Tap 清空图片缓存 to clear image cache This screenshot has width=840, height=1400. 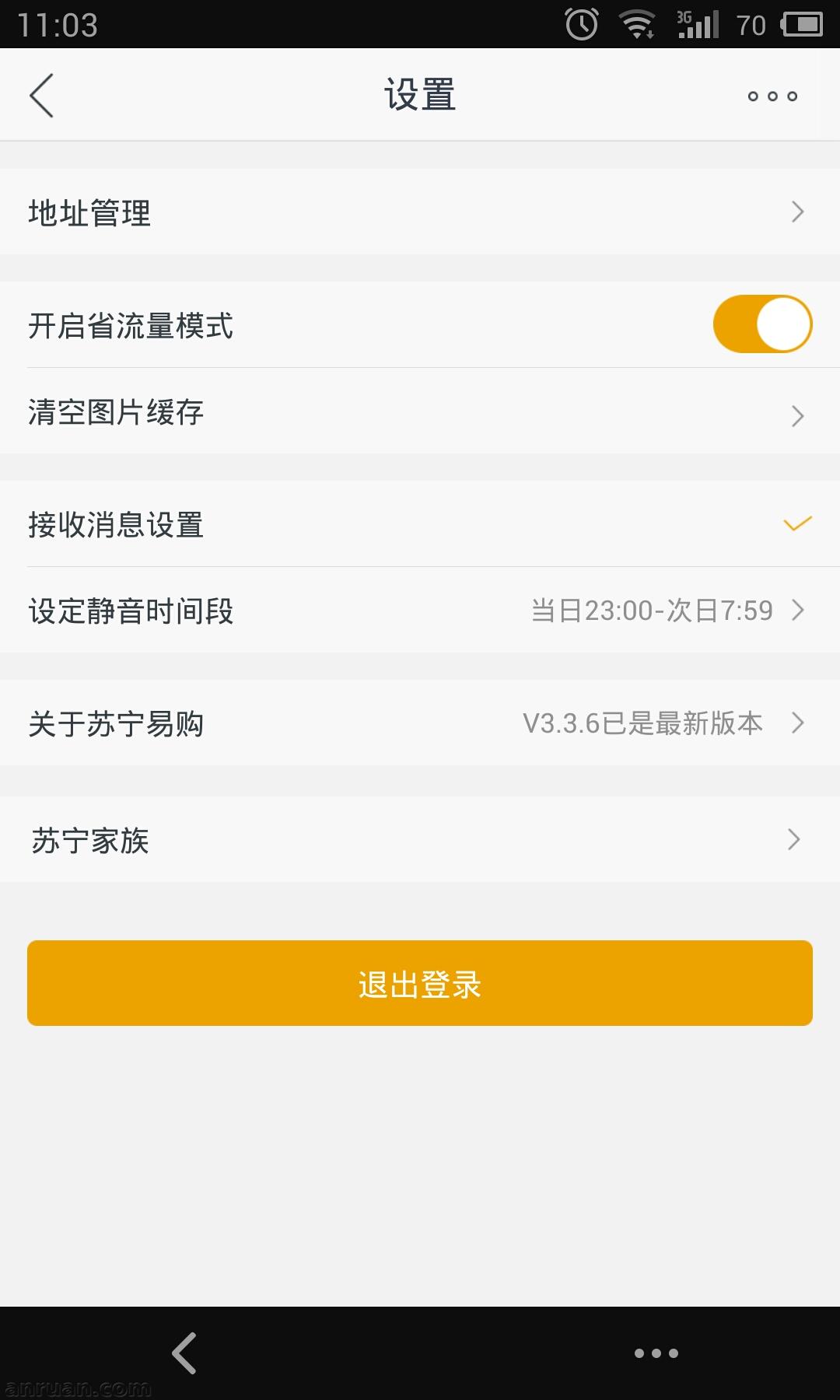tap(420, 415)
